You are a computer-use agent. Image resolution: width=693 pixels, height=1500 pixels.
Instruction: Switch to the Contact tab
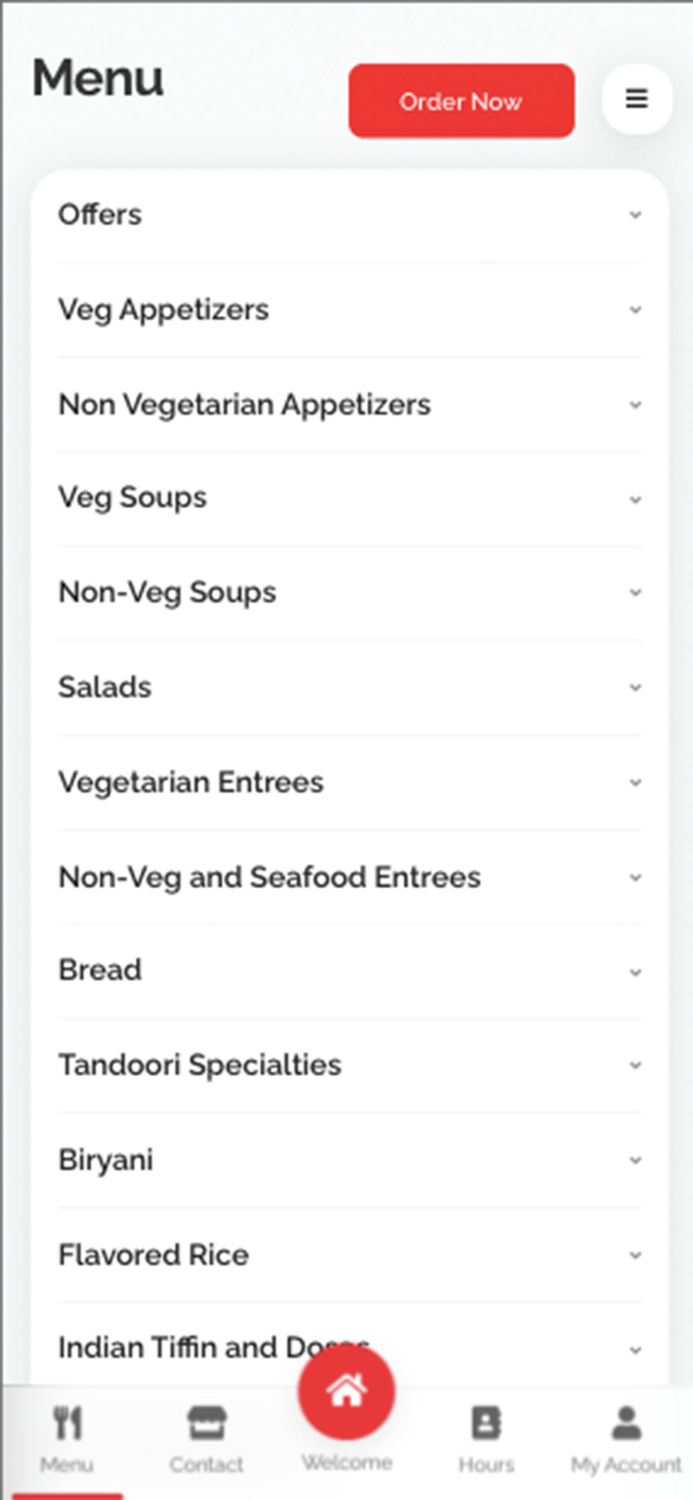click(207, 1440)
